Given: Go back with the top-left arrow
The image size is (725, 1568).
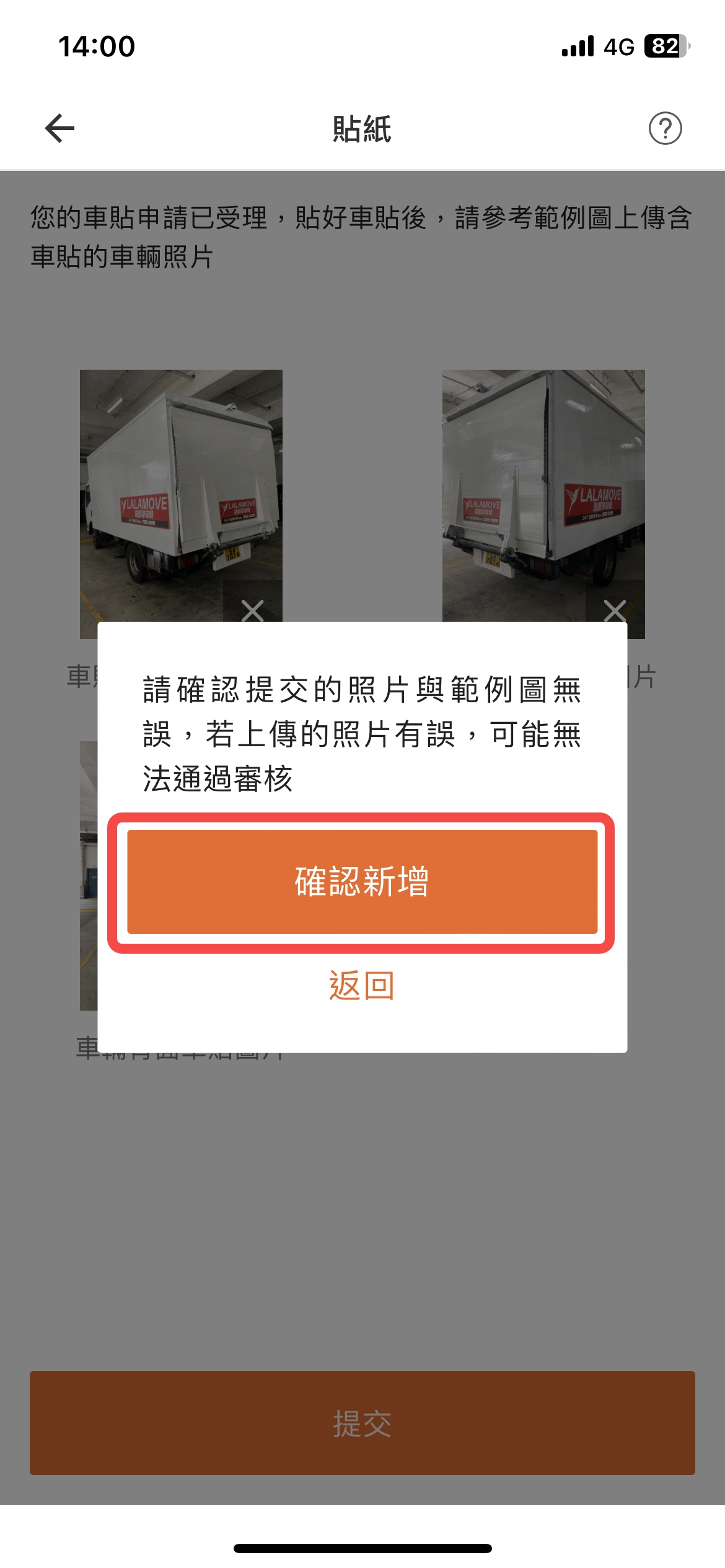Looking at the screenshot, I should click(59, 128).
